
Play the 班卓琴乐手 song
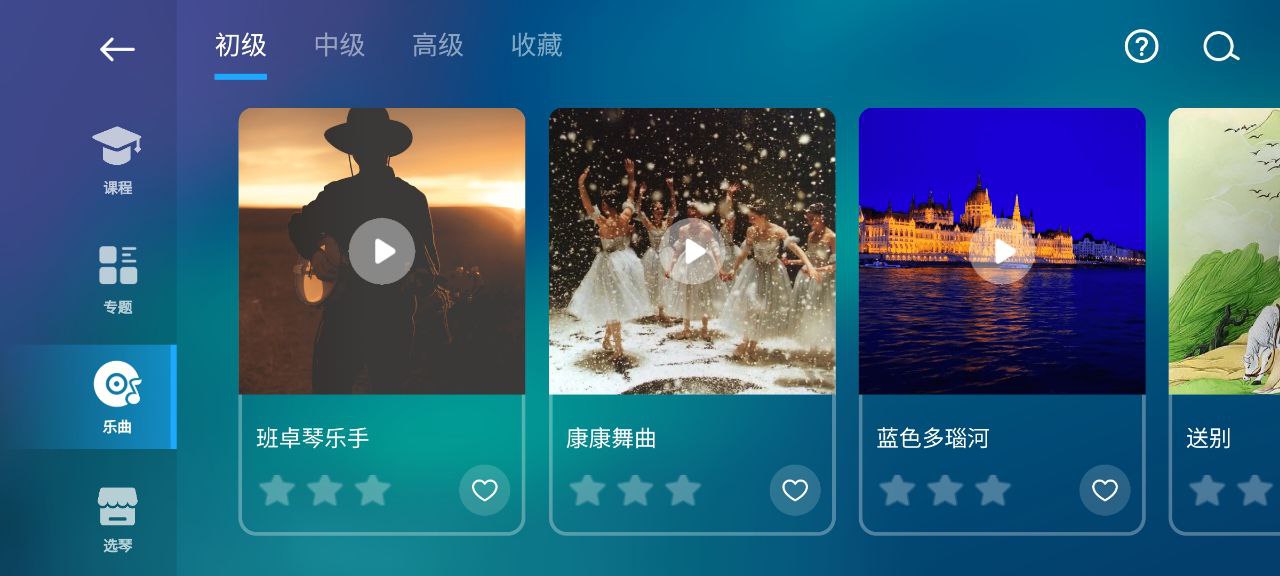tap(382, 251)
